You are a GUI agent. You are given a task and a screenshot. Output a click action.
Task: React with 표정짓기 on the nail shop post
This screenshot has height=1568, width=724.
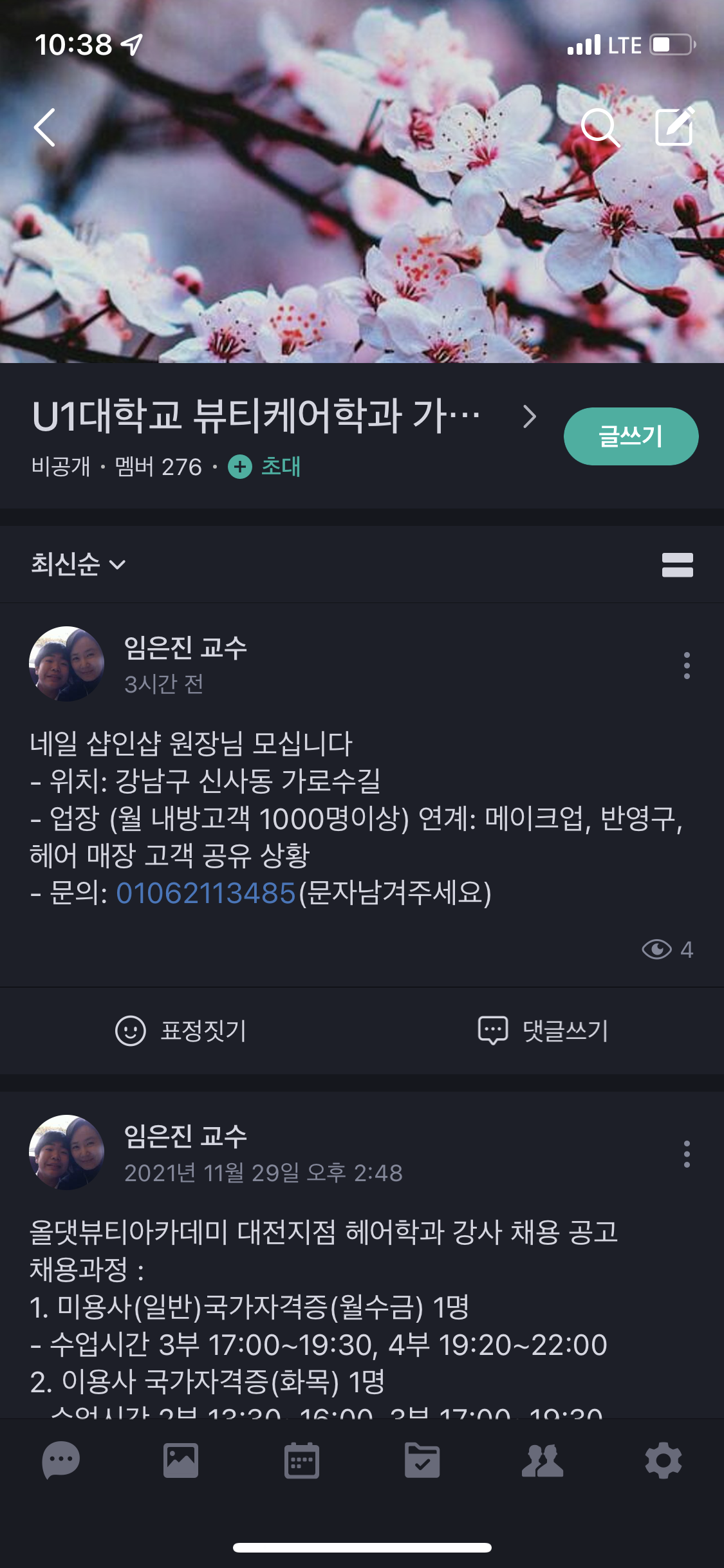pyautogui.click(x=181, y=1031)
